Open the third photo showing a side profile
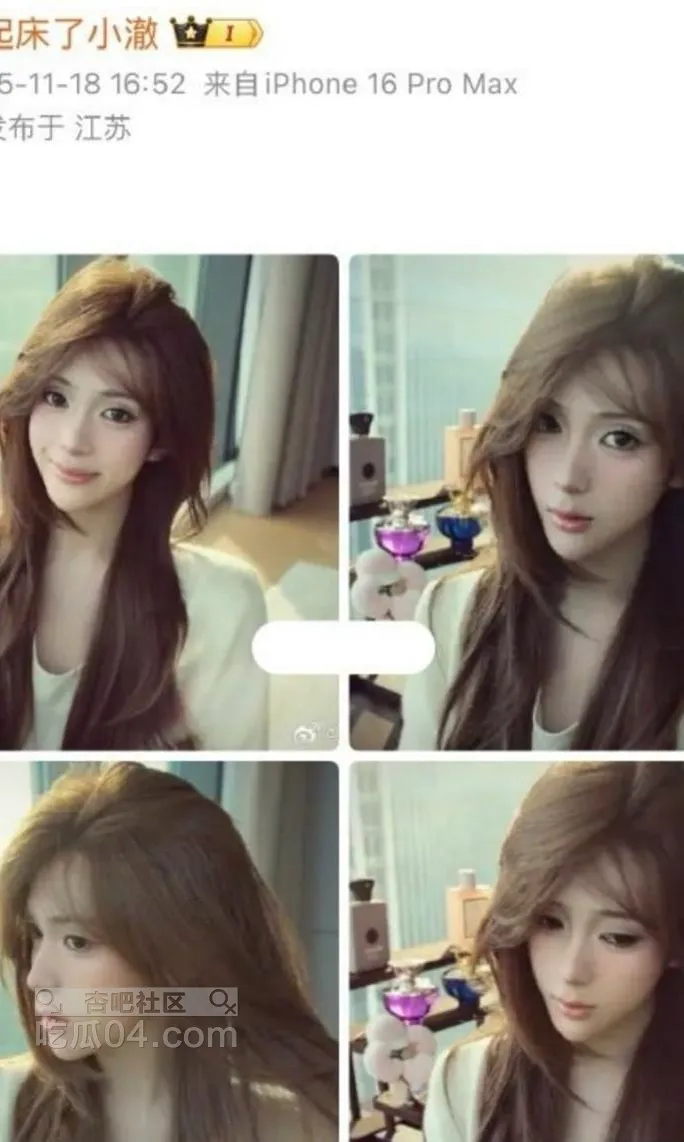The image size is (684, 1142). click(168, 950)
